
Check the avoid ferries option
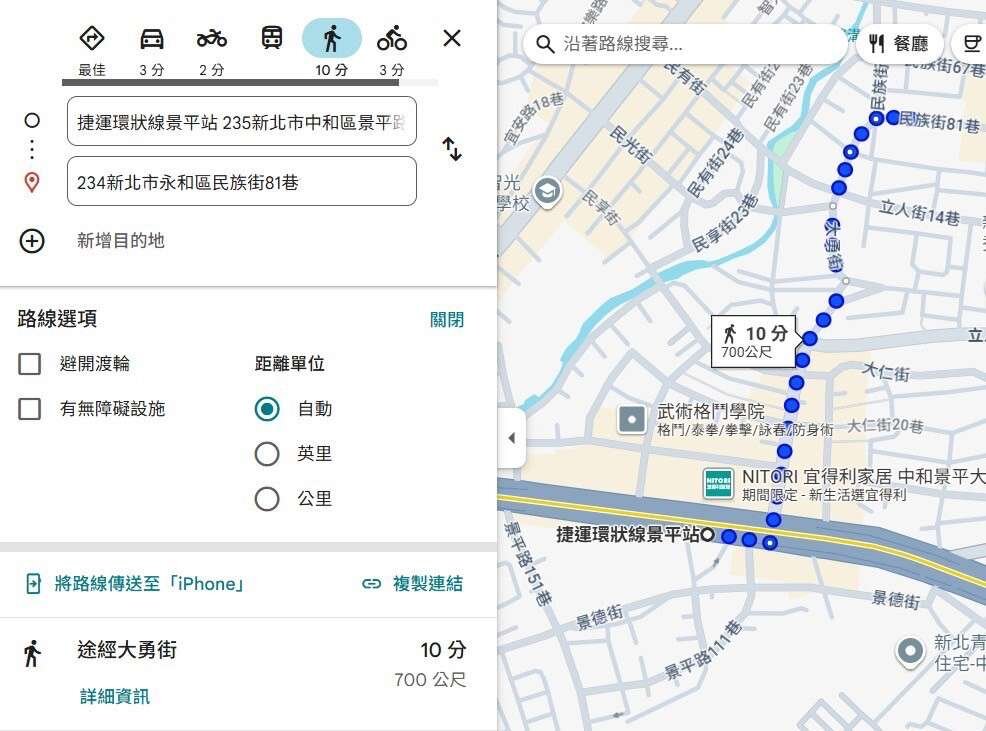(30, 364)
